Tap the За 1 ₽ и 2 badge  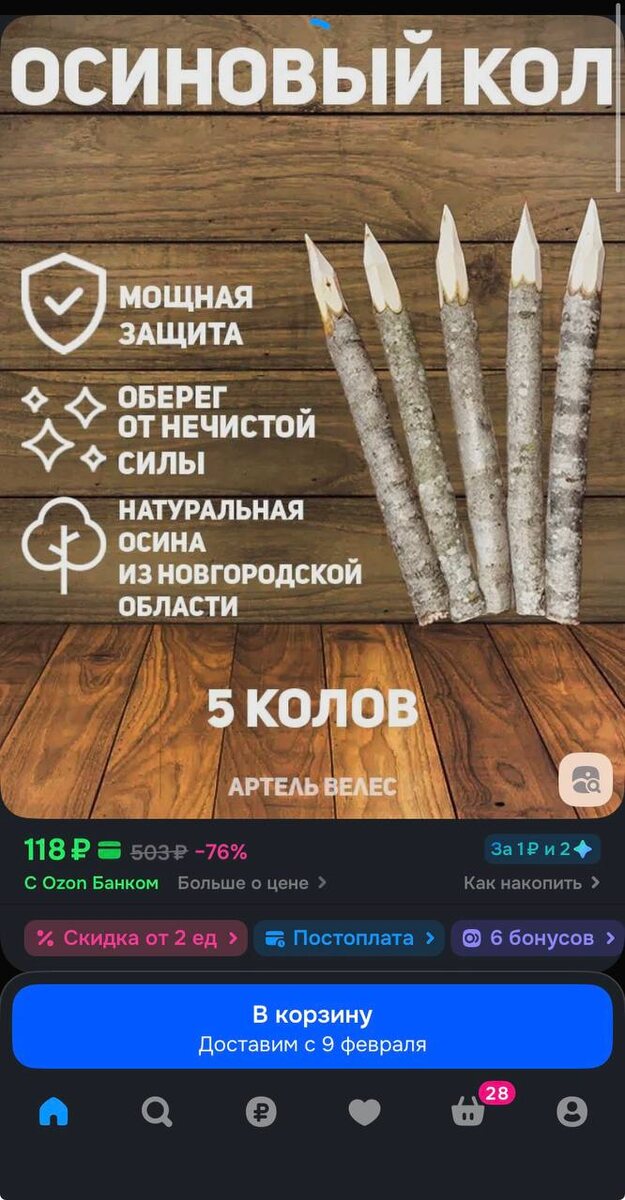coord(542,849)
